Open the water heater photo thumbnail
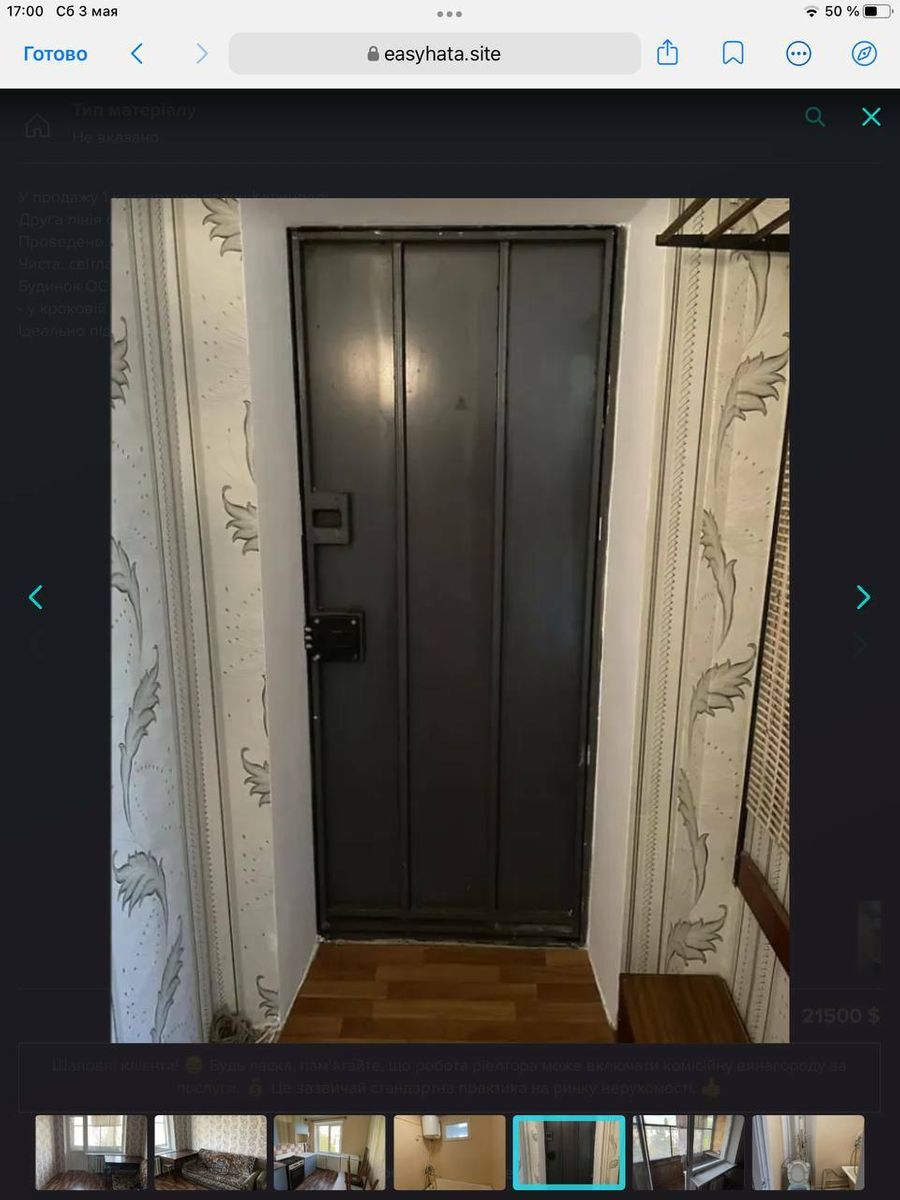This screenshot has width=900, height=1200. [x=449, y=1152]
